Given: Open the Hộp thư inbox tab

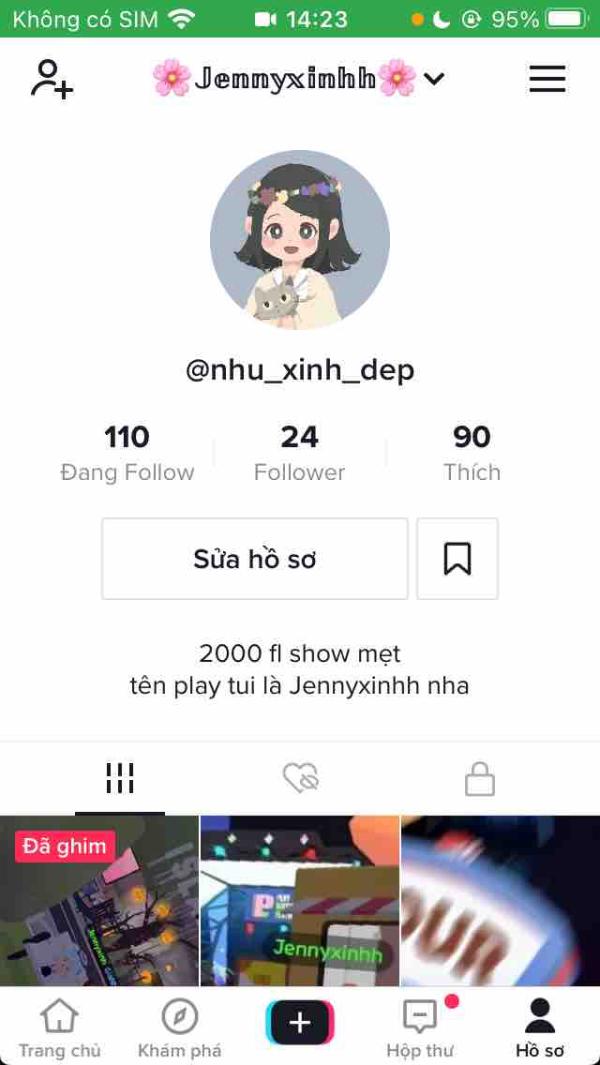Looking at the screenshot, I should [420, 1028].
